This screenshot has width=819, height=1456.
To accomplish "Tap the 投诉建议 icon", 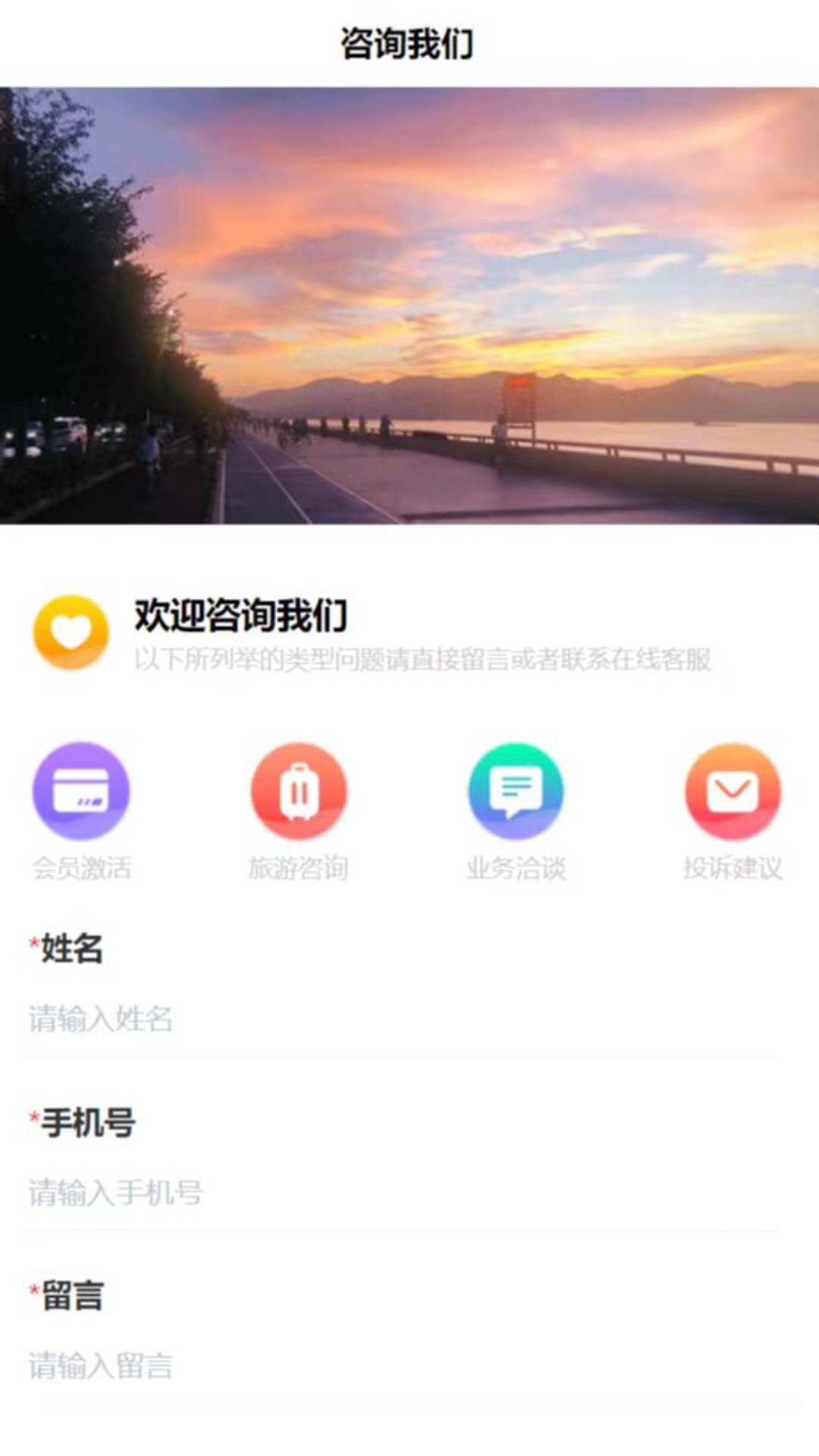I will [x=733, y=792].
